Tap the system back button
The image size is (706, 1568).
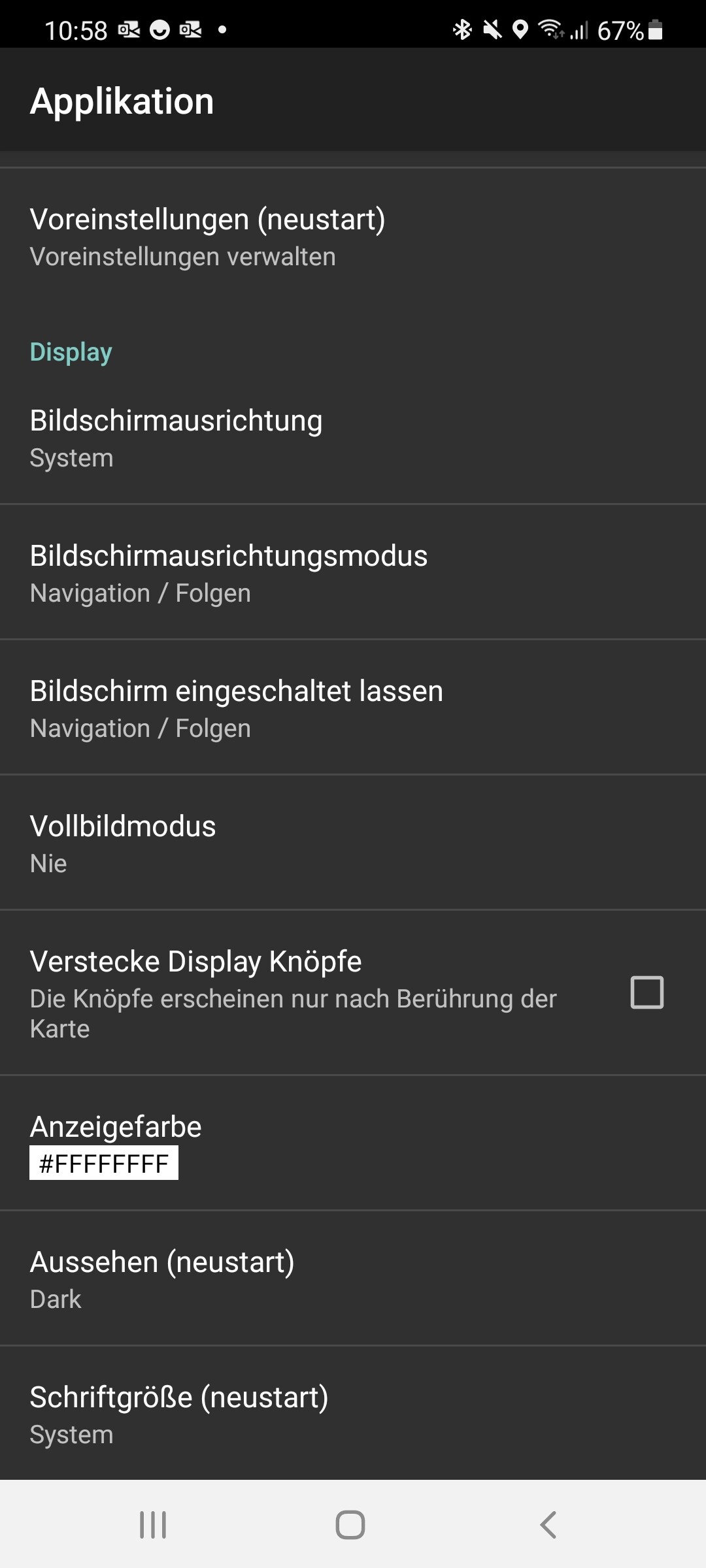[x=548, y=1525]
